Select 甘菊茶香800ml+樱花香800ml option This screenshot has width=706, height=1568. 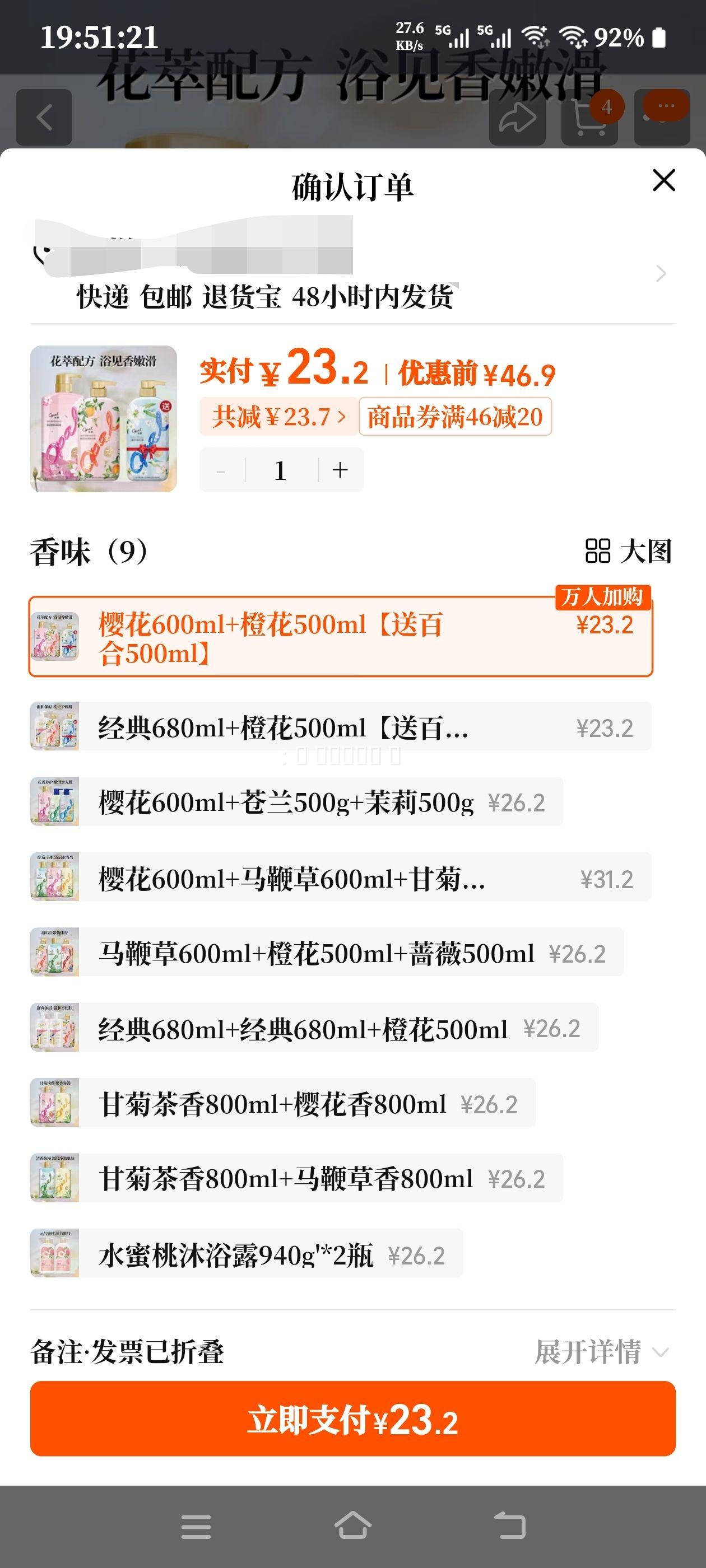pos(282,1104)
